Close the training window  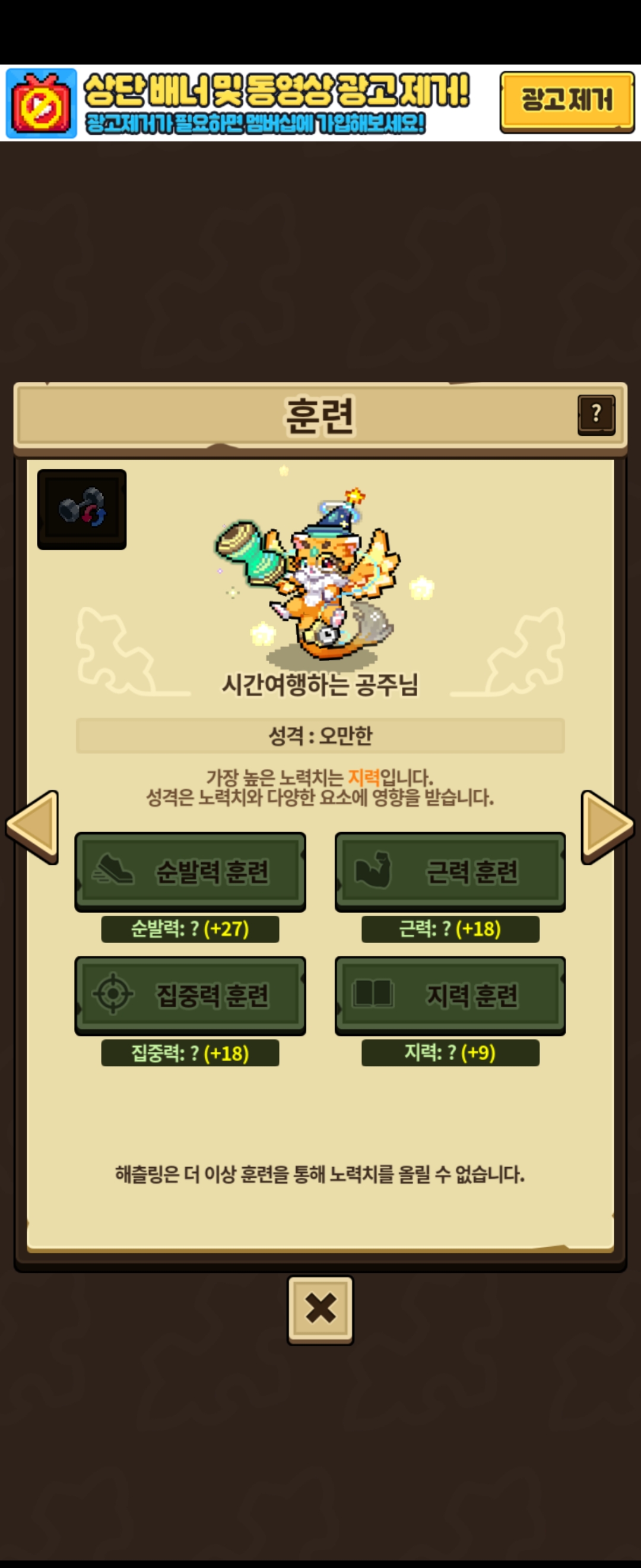(x=320, y=1308)
